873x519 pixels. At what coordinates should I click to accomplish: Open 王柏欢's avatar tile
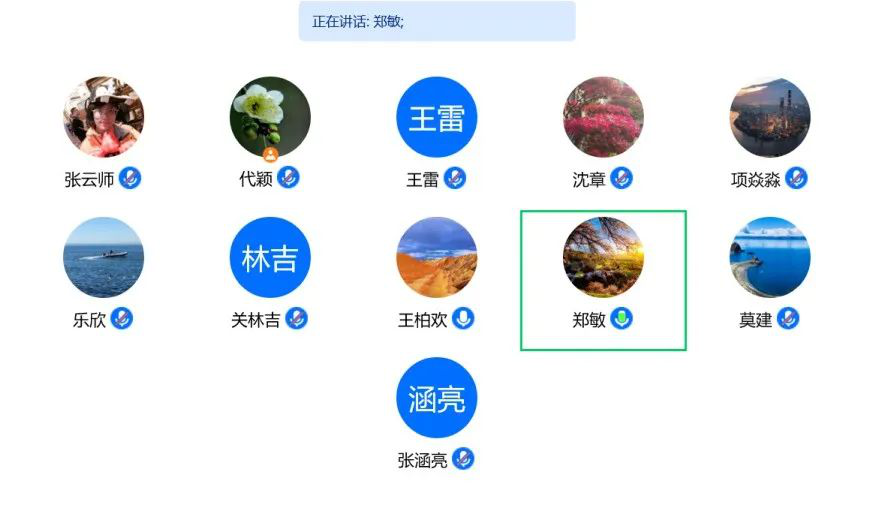click(x=437, y=257)
